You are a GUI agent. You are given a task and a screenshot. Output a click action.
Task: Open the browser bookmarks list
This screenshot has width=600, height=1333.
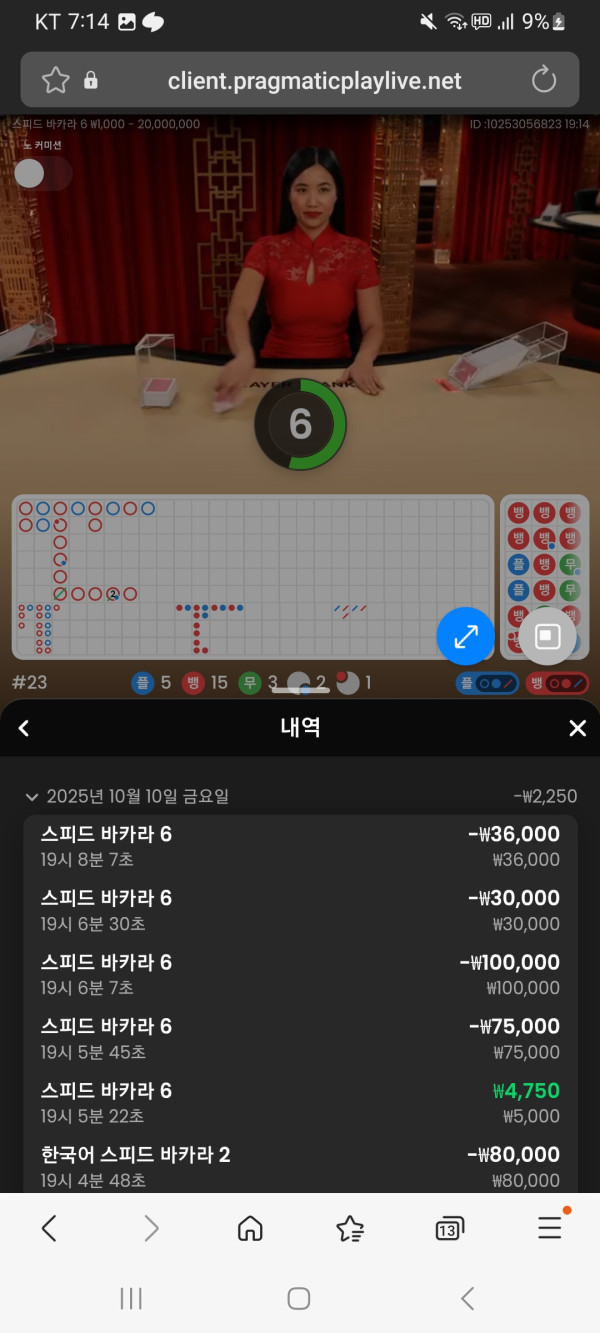[x=350, y=1228]
